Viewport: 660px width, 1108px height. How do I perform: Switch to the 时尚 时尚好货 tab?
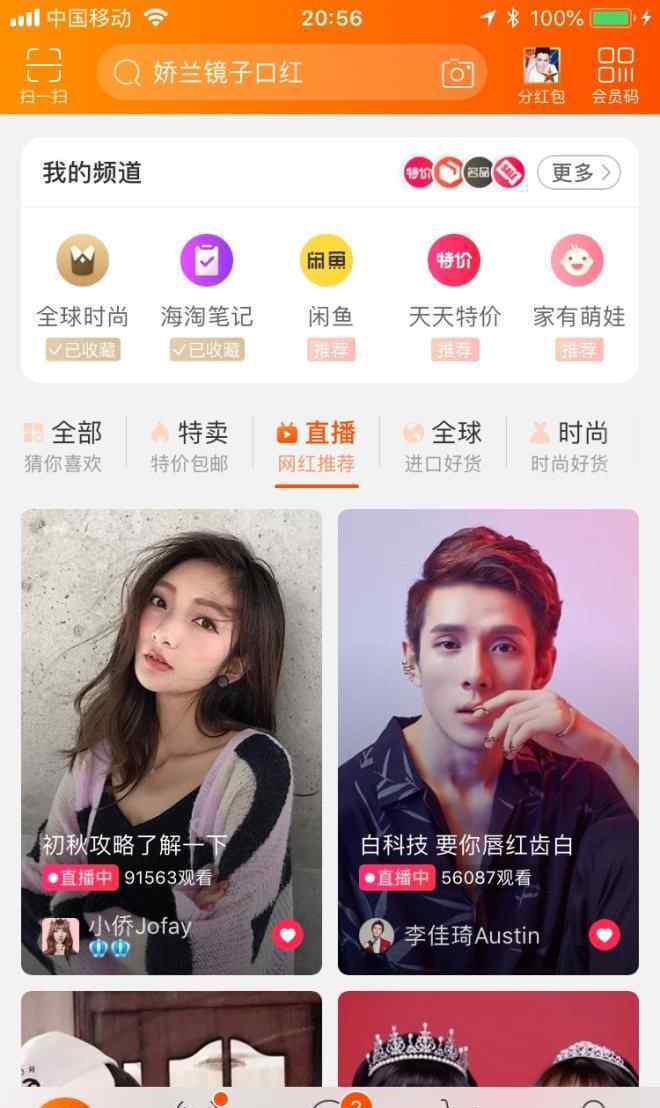coord(570,446)
